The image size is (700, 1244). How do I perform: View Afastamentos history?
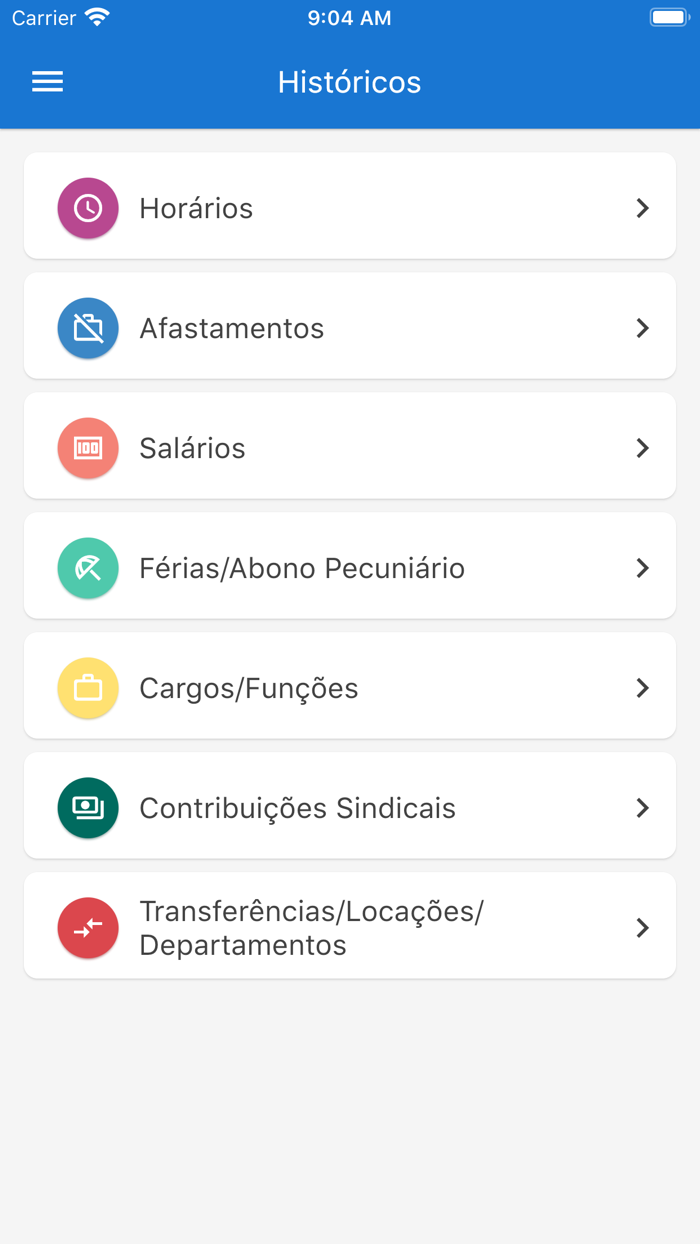(349, 327)
